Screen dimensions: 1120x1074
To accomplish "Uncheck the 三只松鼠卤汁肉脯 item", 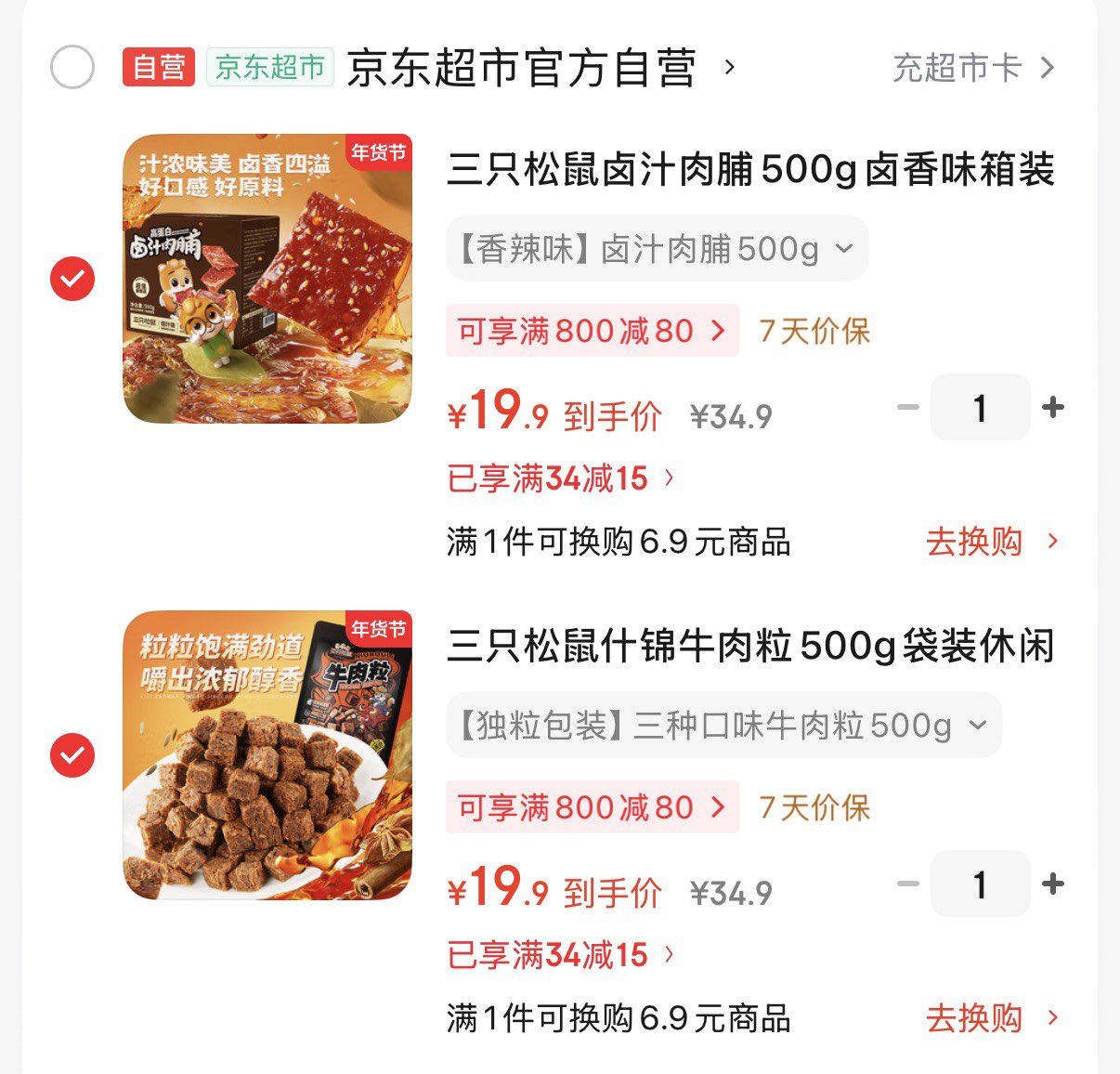I will click(72, 278).
